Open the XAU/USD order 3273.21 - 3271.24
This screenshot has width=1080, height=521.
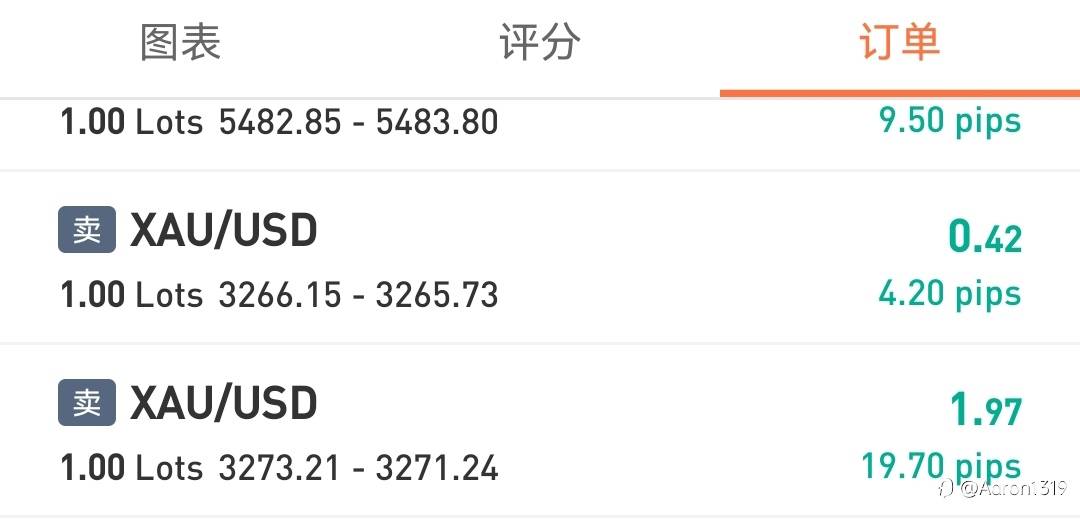(x=540, y=431)
